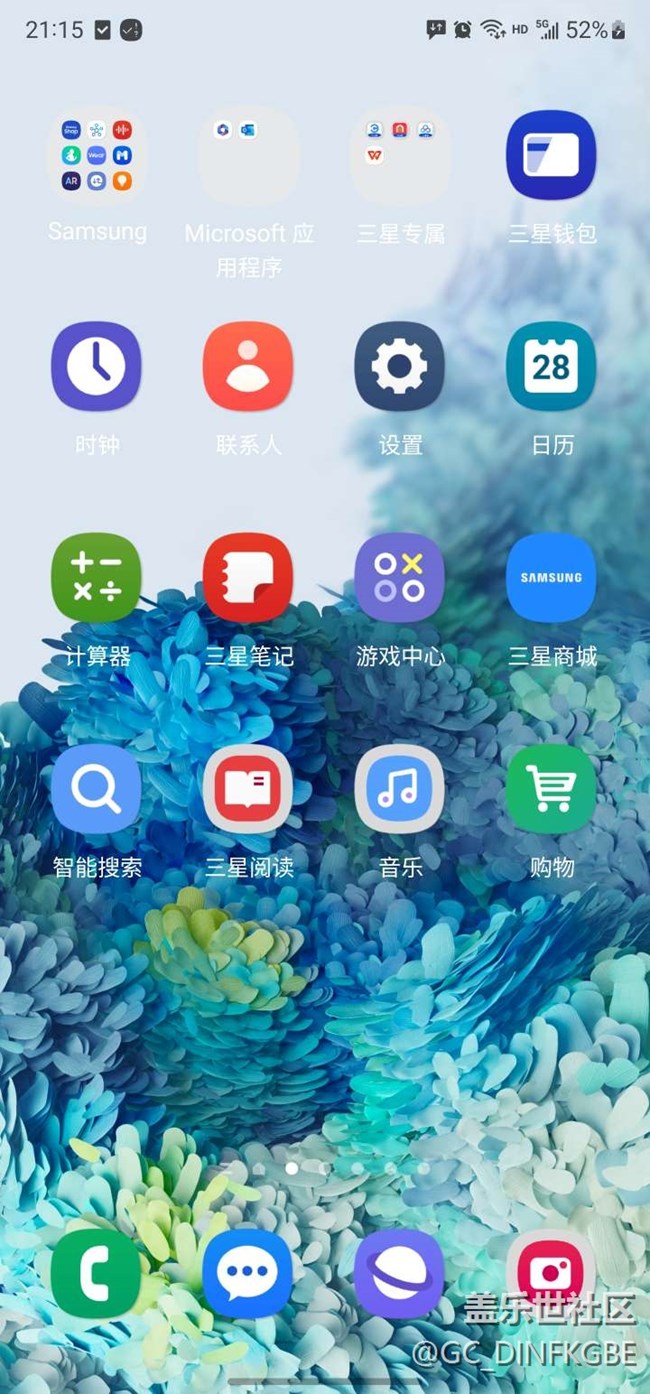Launch 智能搜索 smart search
The image size is (650, 1394).
[x=97, y=789]
